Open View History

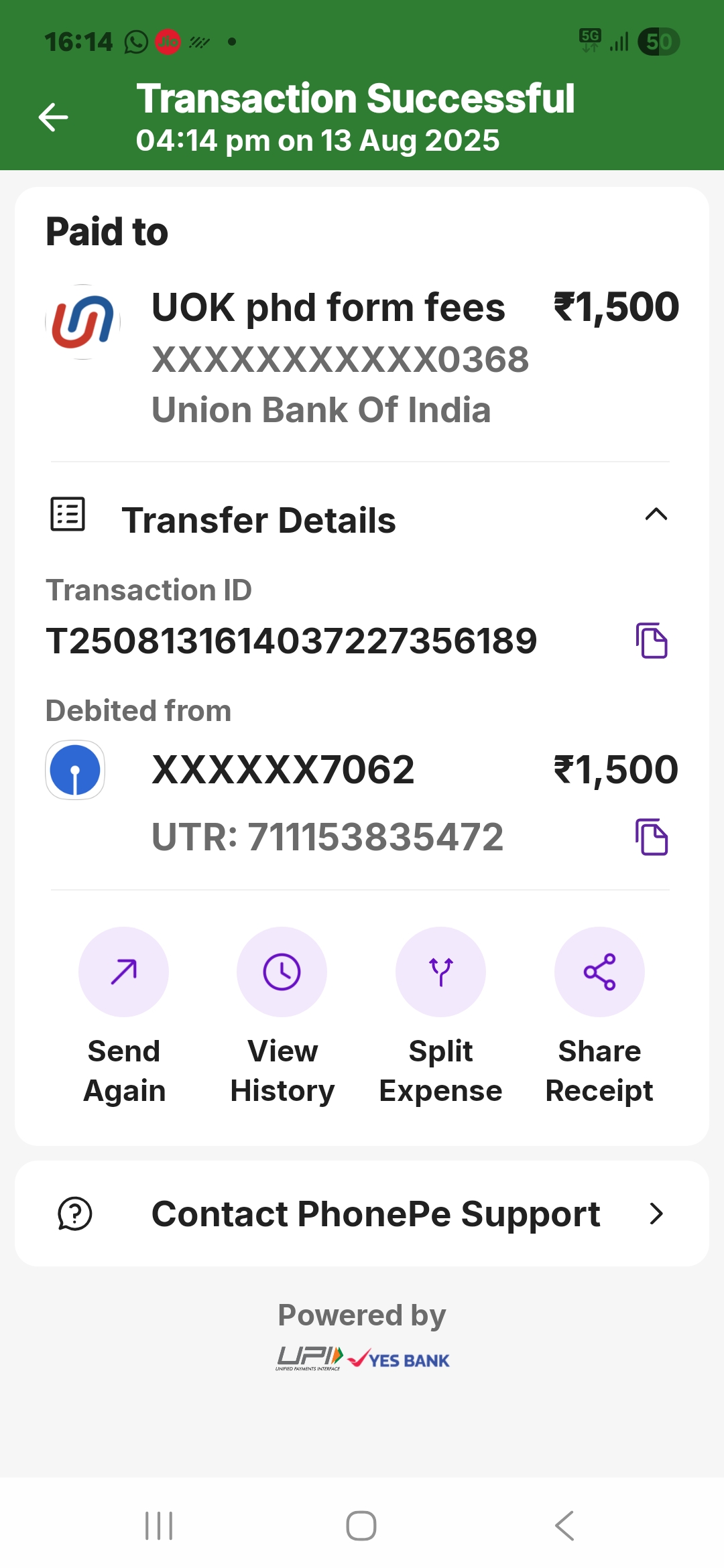click(282, 972)
